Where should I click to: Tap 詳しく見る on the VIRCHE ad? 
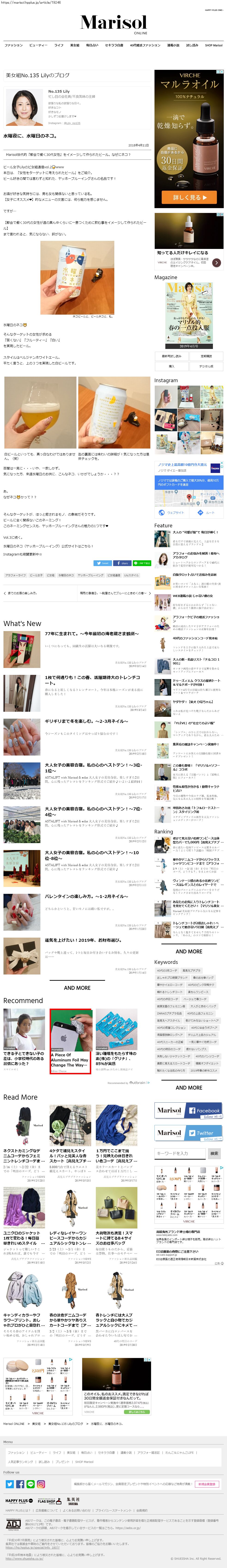click(x=189, y=197)
